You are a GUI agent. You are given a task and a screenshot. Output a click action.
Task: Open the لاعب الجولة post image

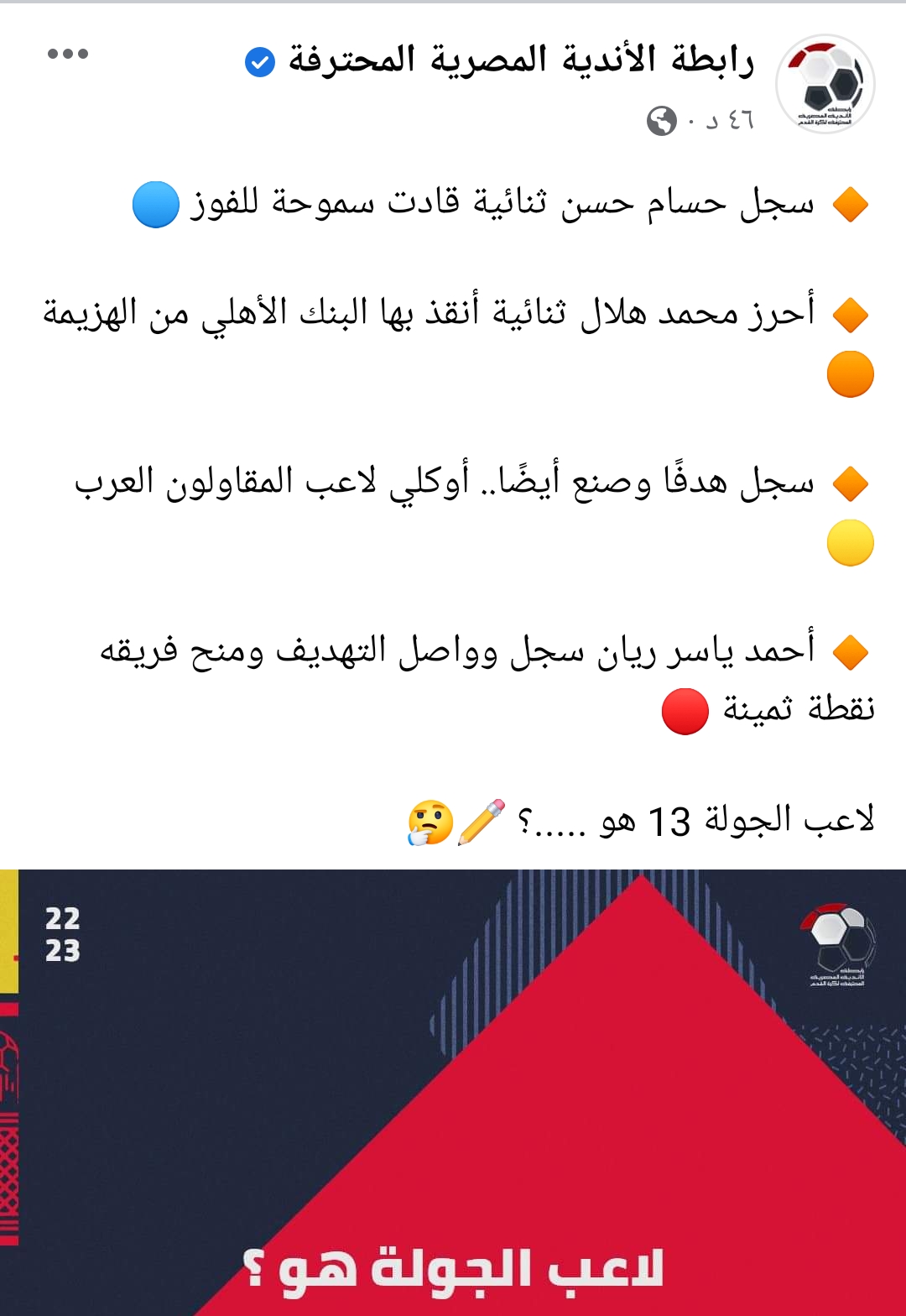453,1091
